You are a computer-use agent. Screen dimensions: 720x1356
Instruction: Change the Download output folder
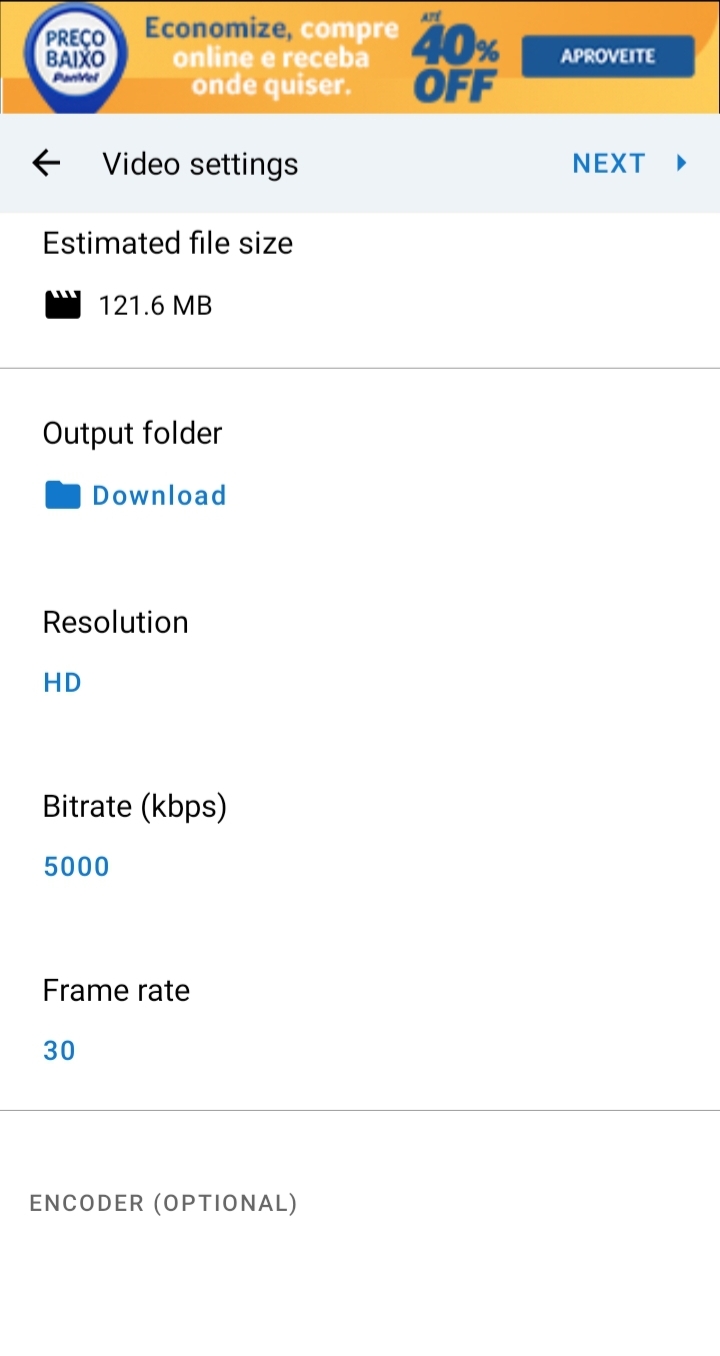135,495
